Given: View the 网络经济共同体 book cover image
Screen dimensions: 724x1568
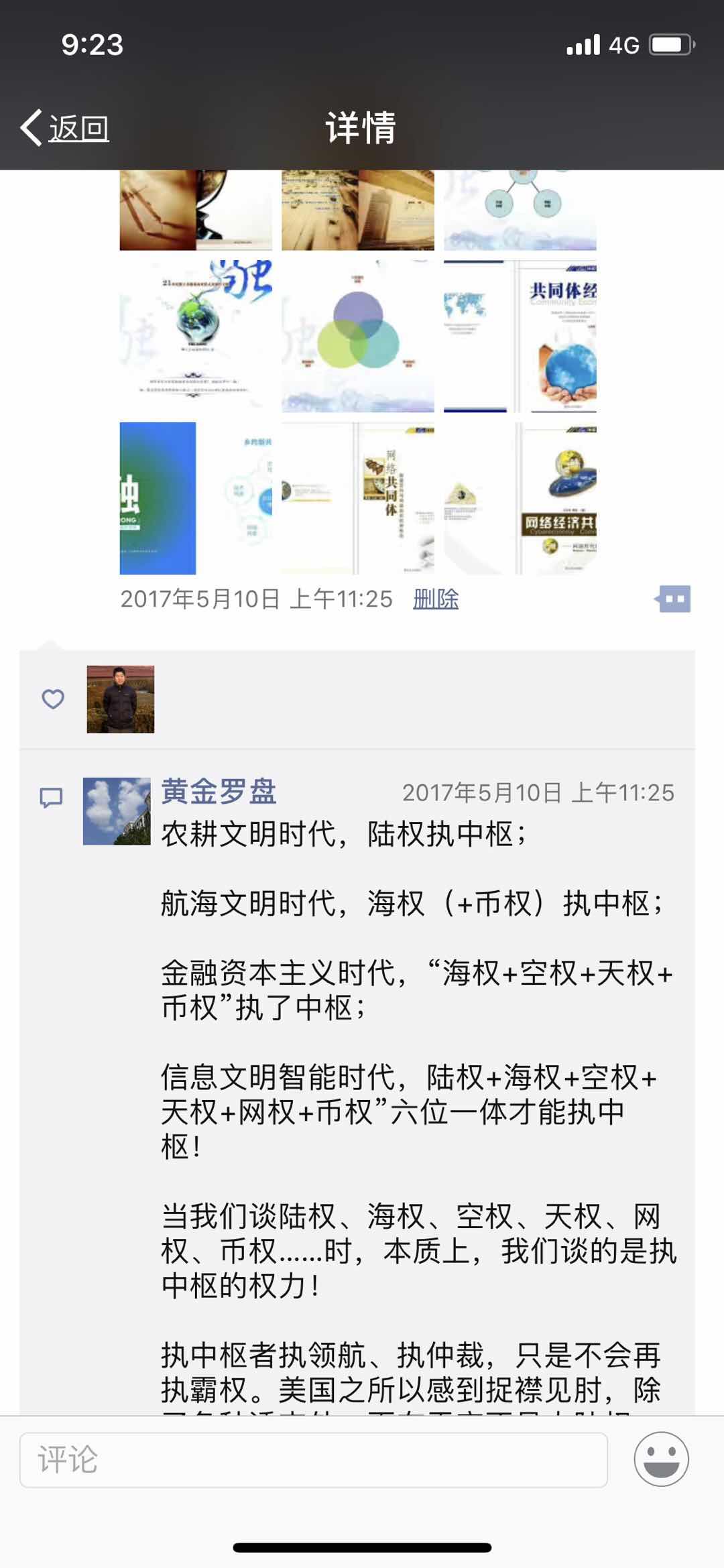Looking at the screenshot, I should coord(520,498).
